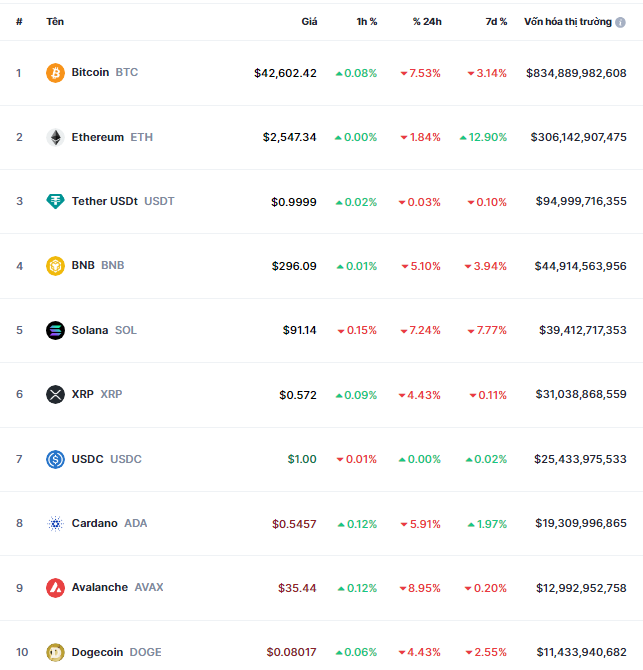
Task: Open the Solana SOL row
Action: pyautogui.click(x=89, y=330)
